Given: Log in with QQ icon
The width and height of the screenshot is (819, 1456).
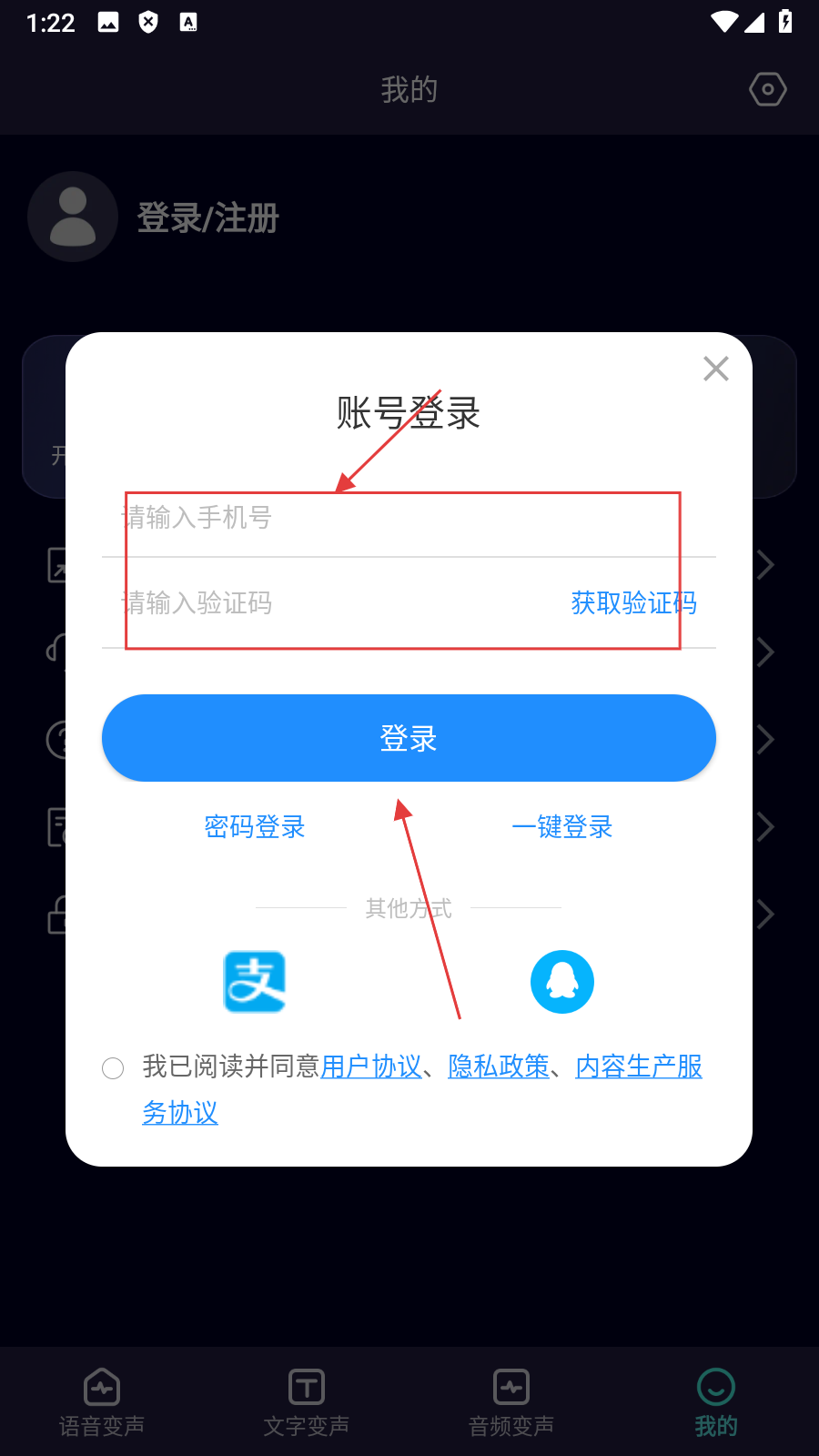Looking at the screenshot, I should point(561,982).
